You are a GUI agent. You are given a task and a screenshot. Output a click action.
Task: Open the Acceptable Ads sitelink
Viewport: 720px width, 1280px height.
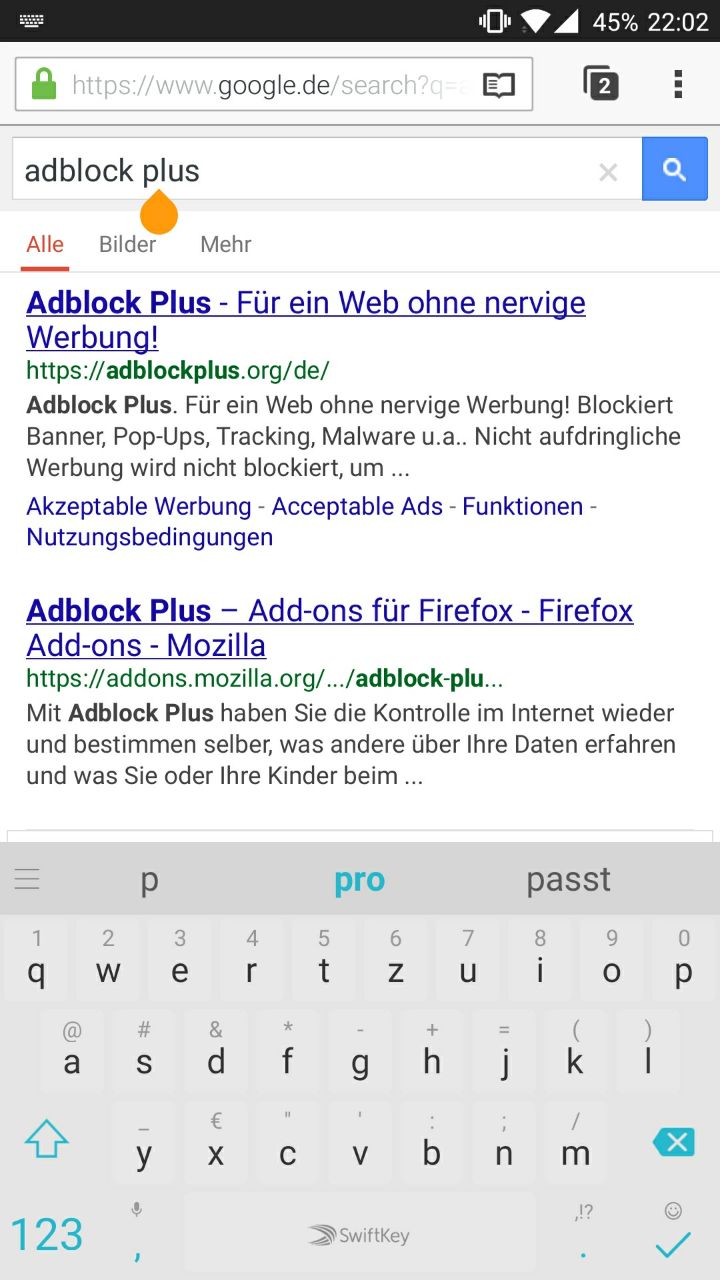(357, 506)
